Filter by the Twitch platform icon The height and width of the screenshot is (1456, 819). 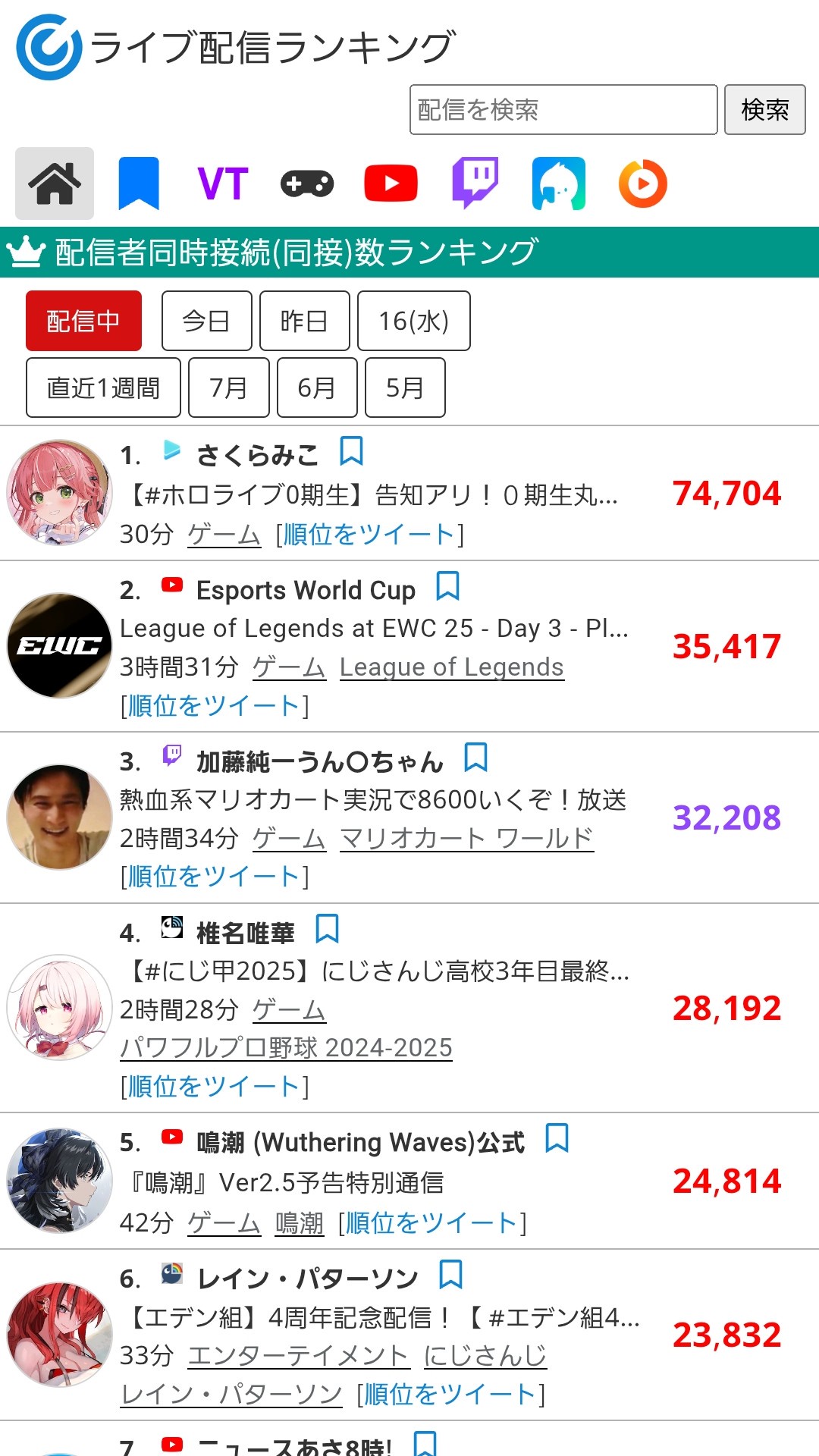475,184
